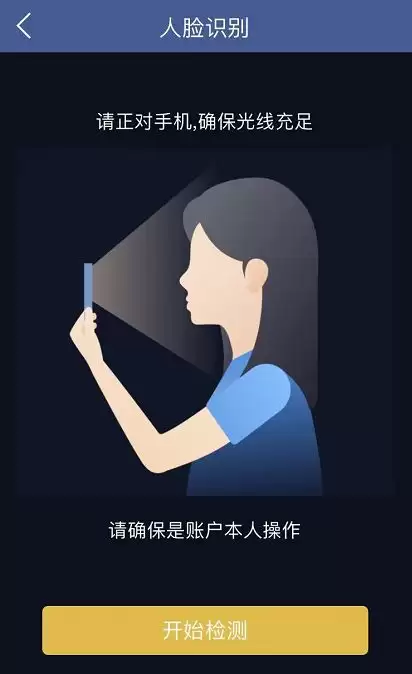Tap the 开始检测 button to start detection
The width and height of the screenshot is (412, 674).
click(x=205, y=630)
